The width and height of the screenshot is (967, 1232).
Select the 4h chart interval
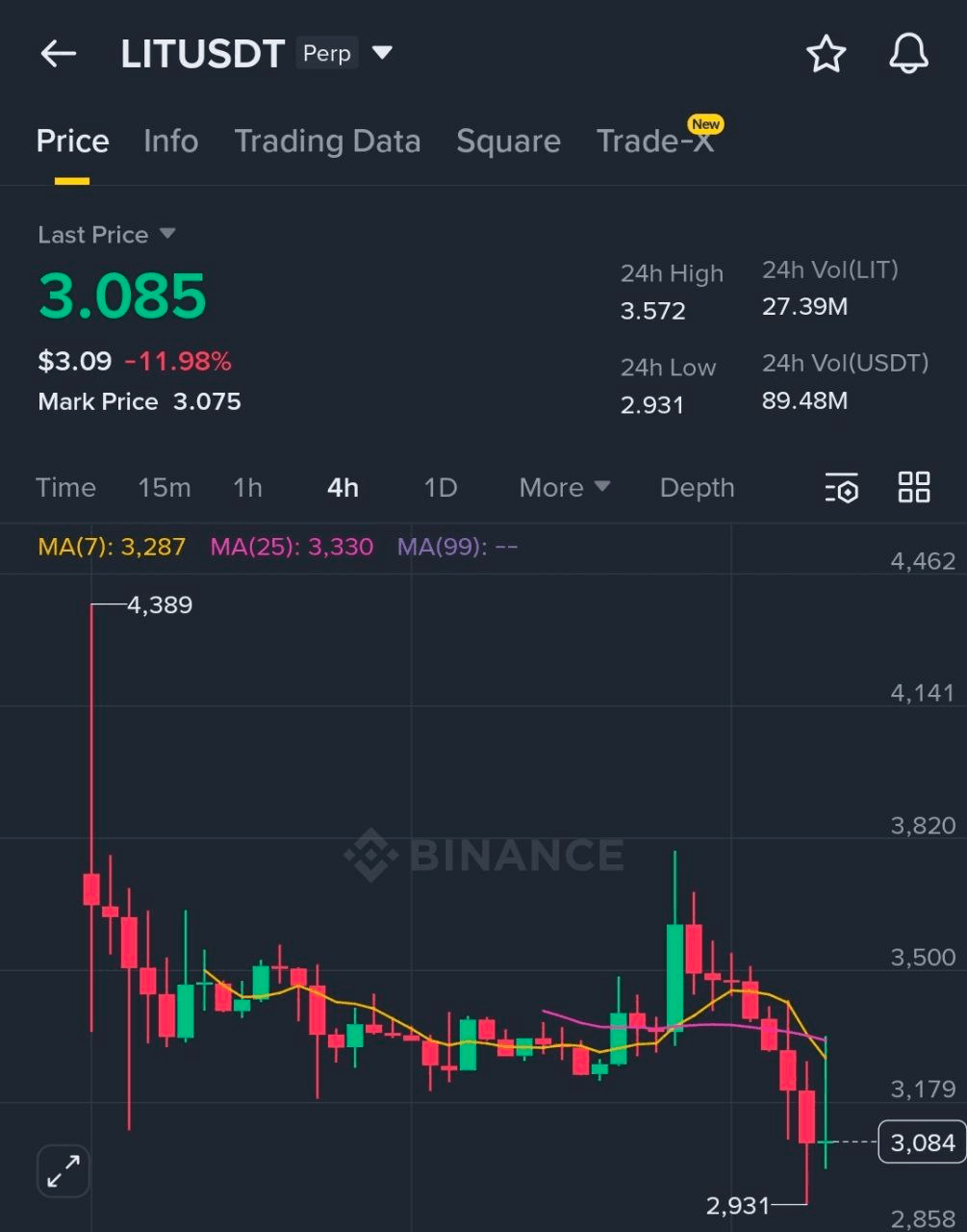343,488
